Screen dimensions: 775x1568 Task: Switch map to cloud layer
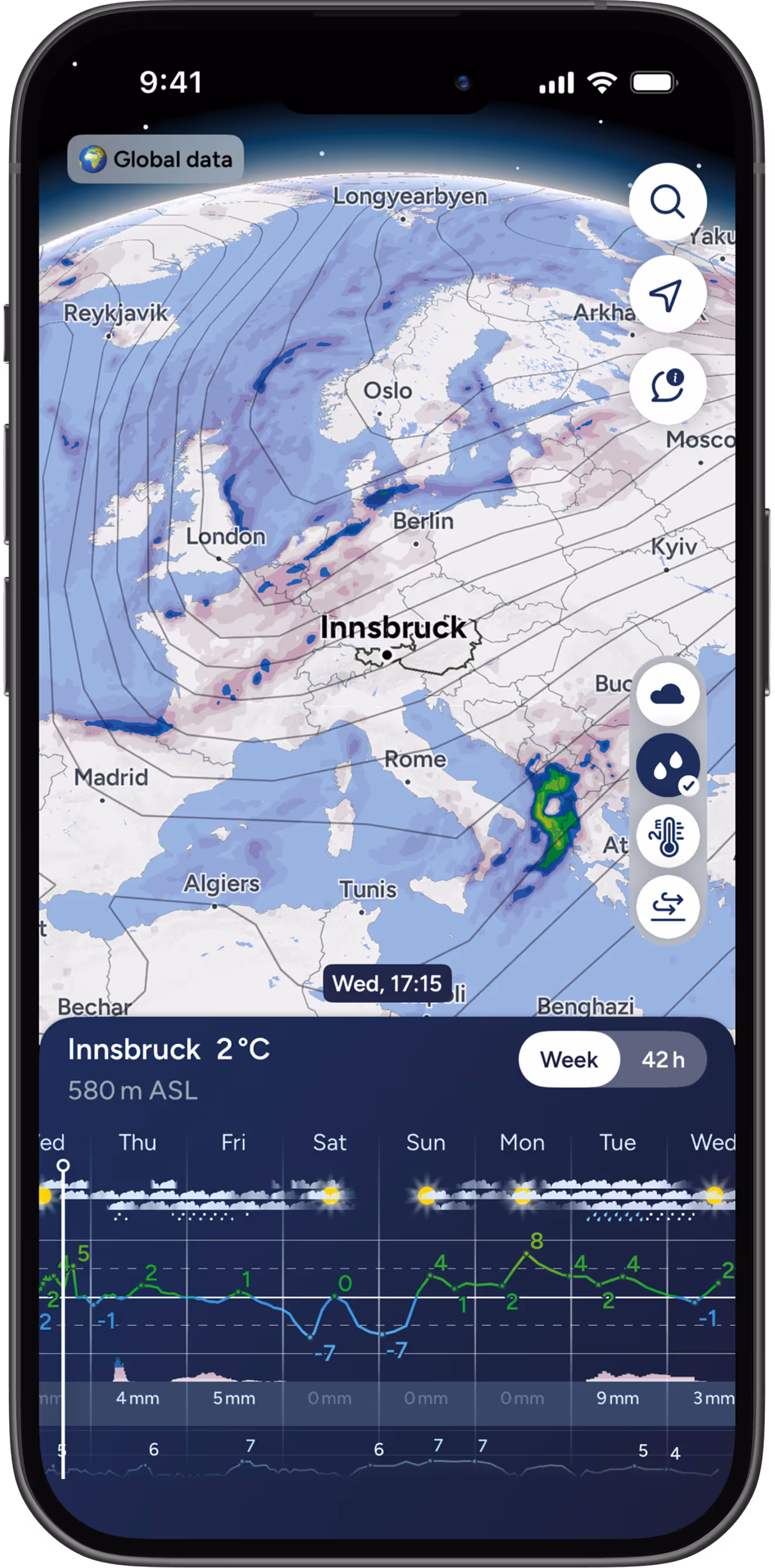tap(667, 694)
